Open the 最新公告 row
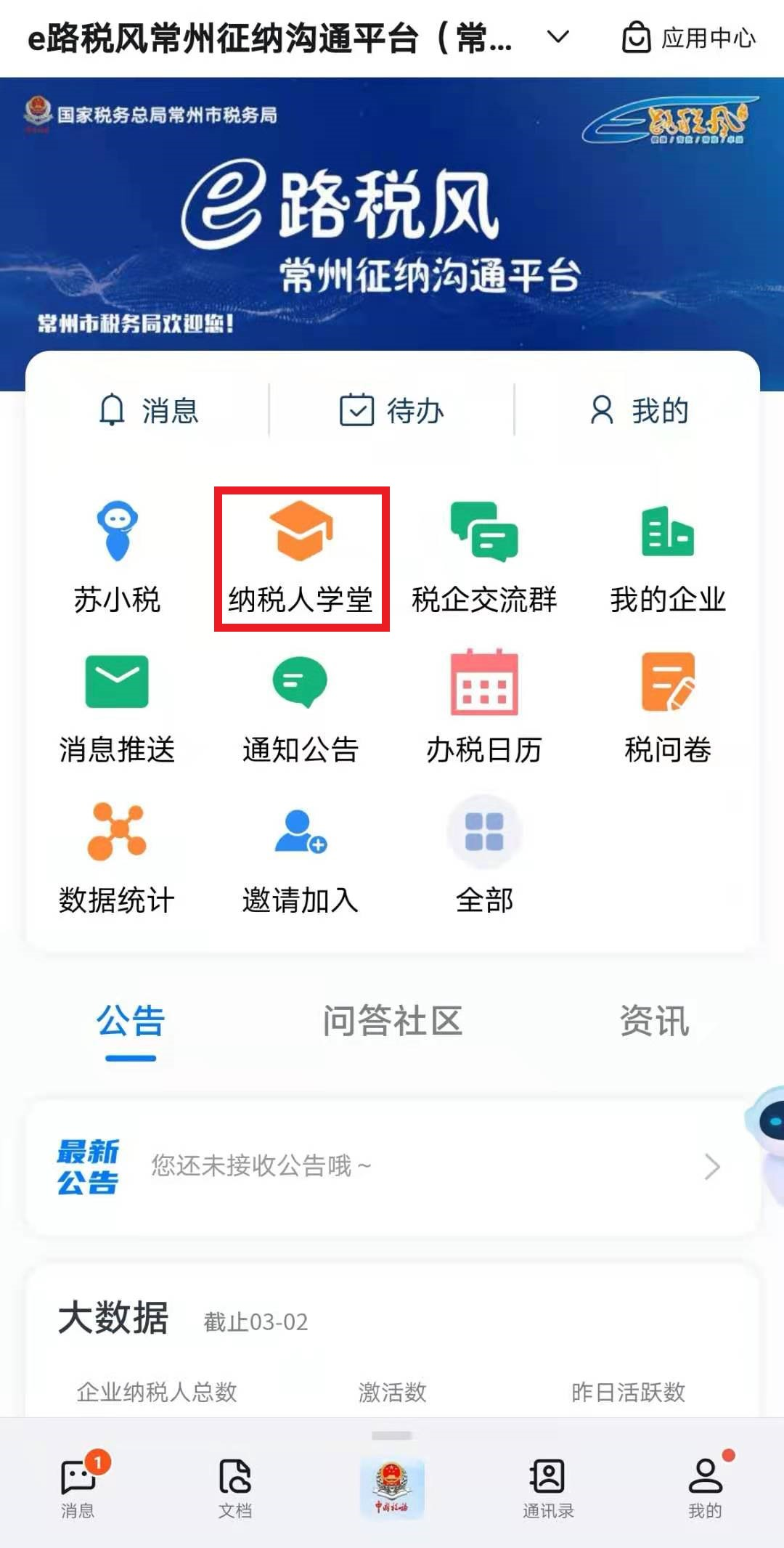The width and height of the screenshot is (784, 1548). (x=392, y=1167)
